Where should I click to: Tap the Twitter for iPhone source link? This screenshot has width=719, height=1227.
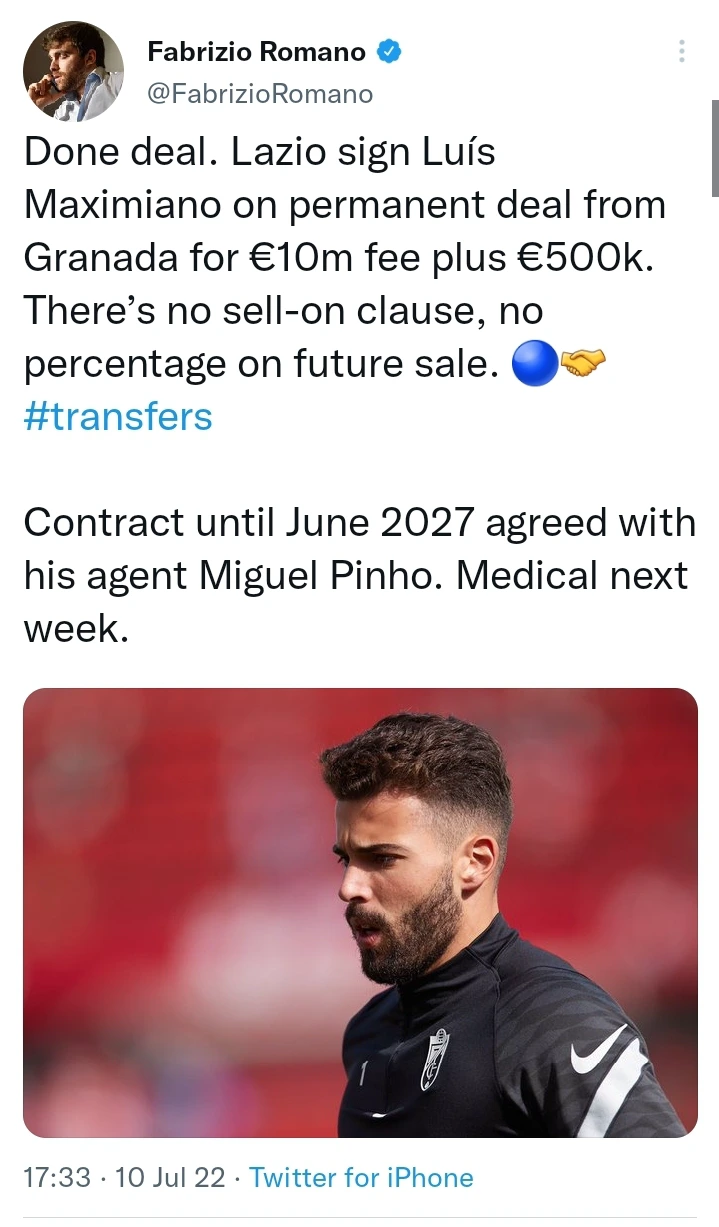click(x=361, y=1177)
